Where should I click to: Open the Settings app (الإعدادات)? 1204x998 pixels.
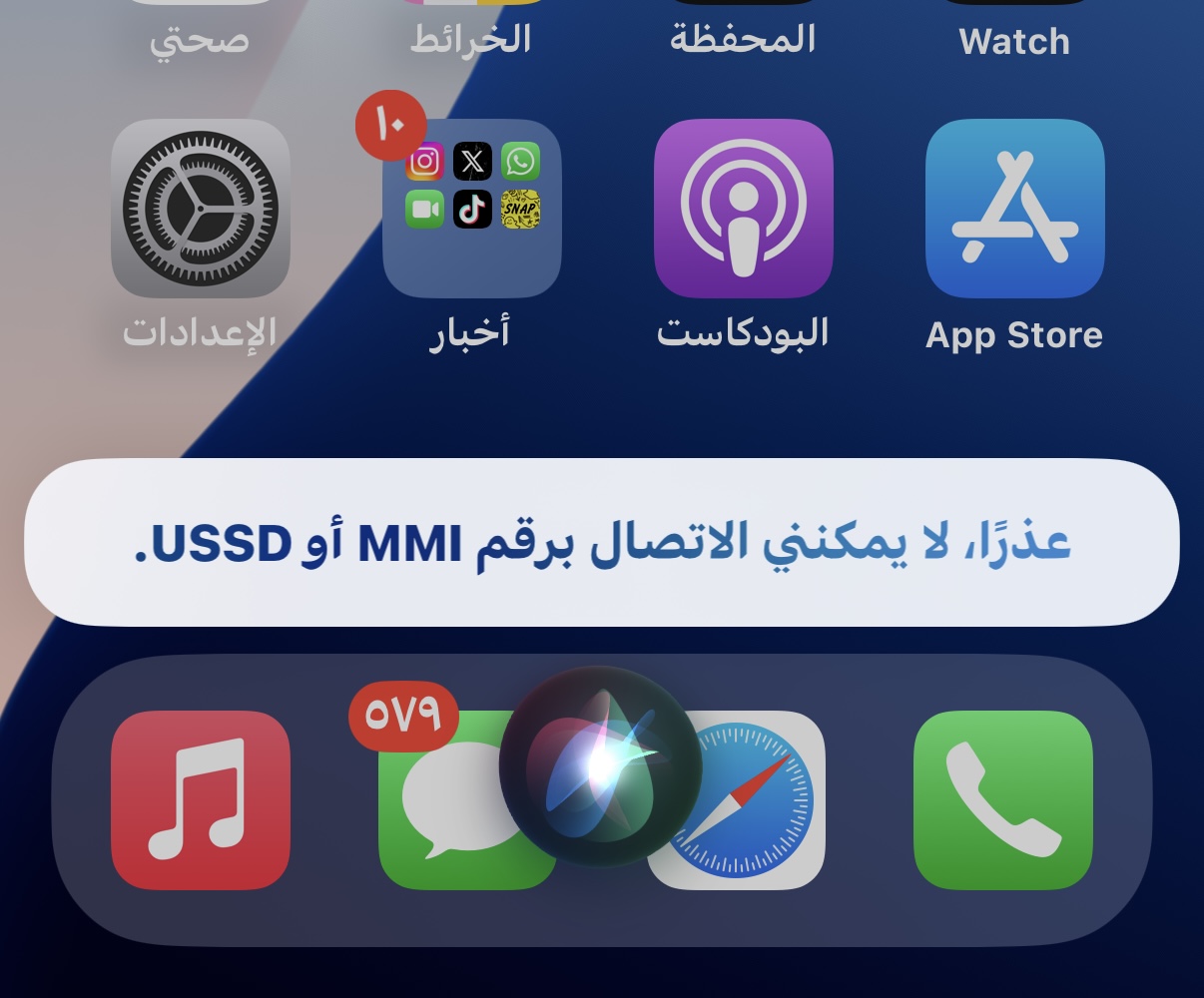[x=200, y=209]
